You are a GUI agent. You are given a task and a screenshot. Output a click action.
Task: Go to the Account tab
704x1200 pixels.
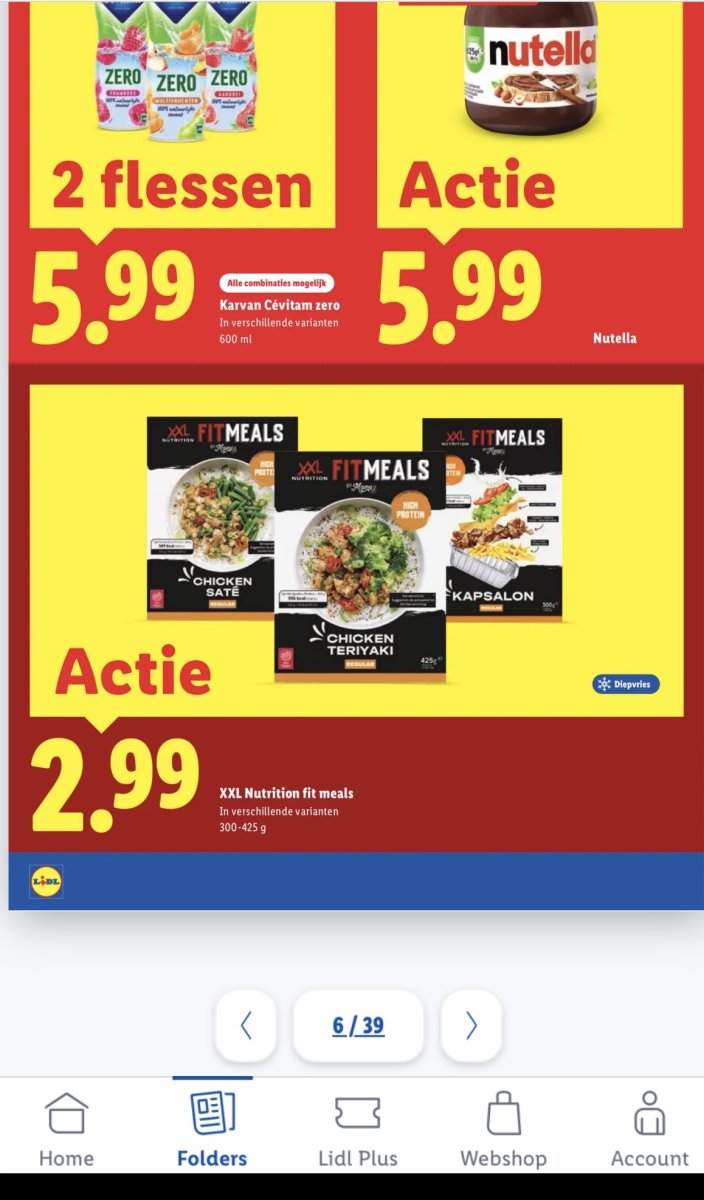[649, 1130]
